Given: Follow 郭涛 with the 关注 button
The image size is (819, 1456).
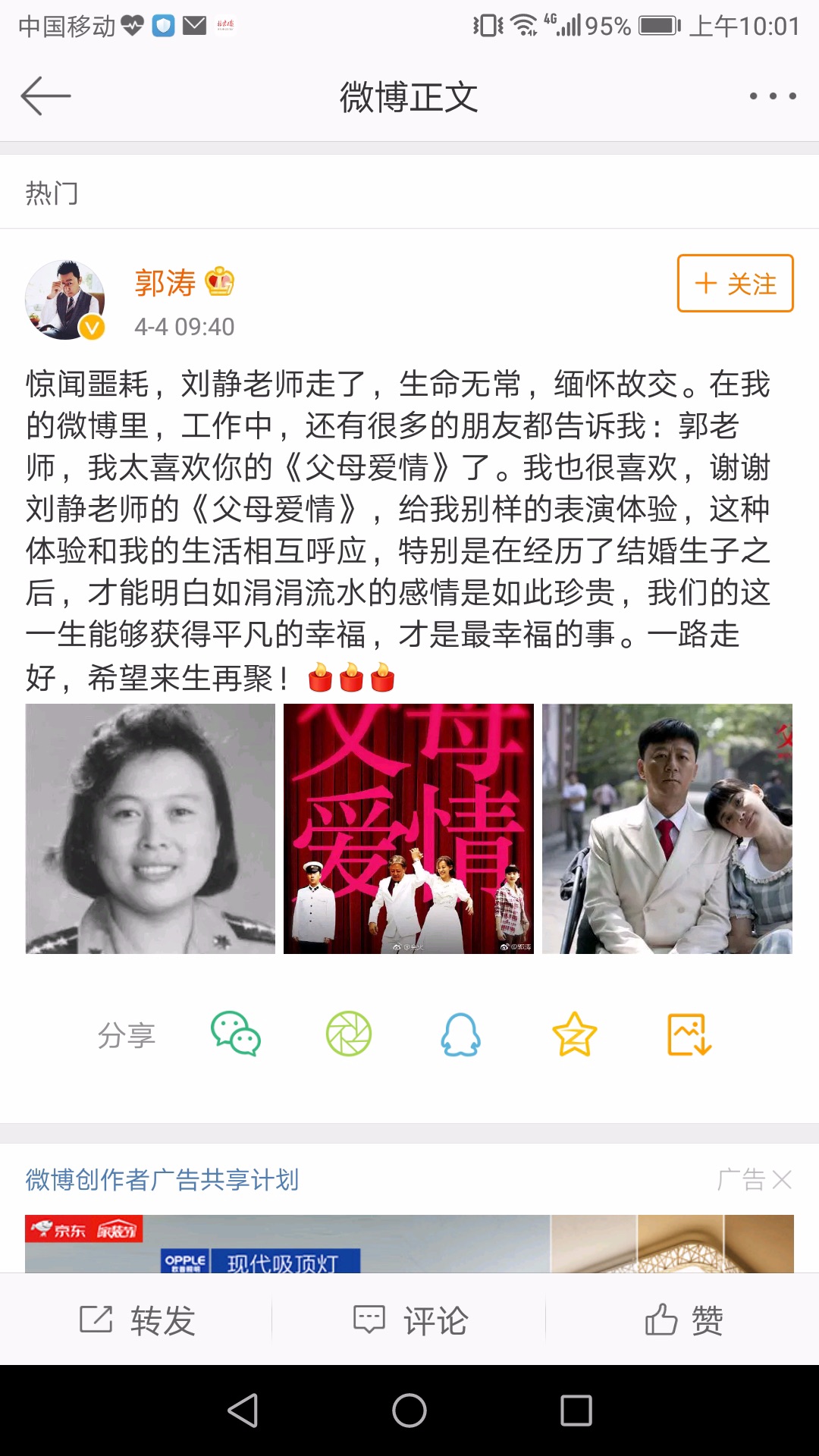Looking at the screenshot, I should tap(735, 284).
